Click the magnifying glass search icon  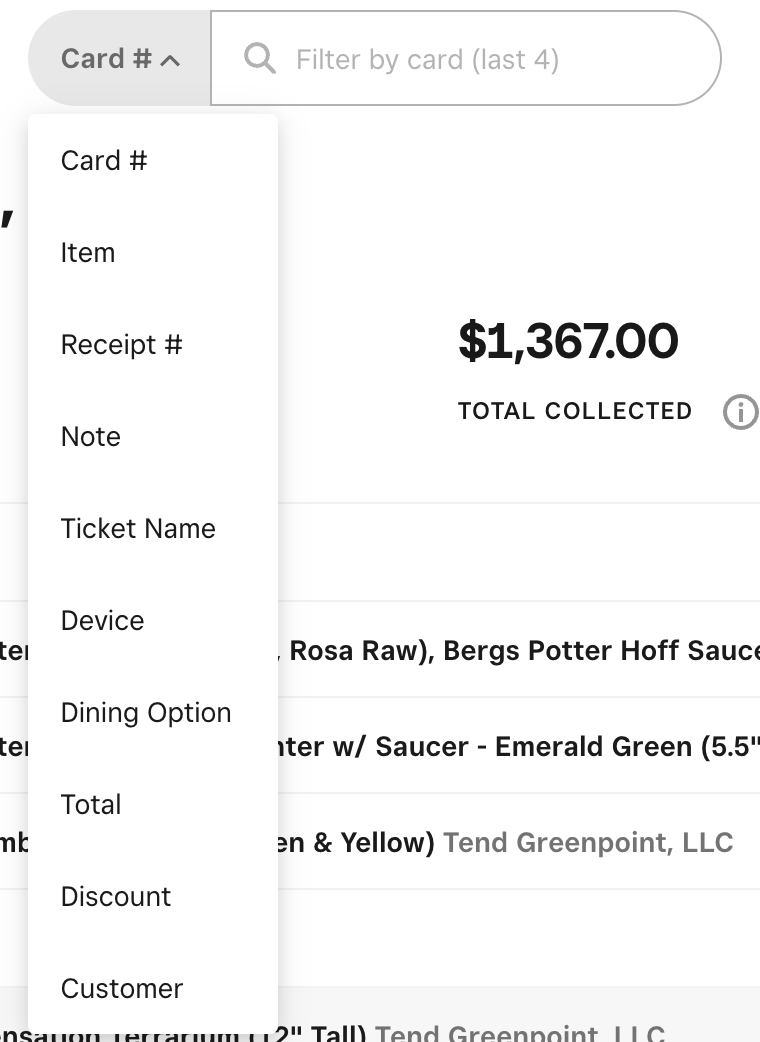pyautogui.click(x=260, y=59)
